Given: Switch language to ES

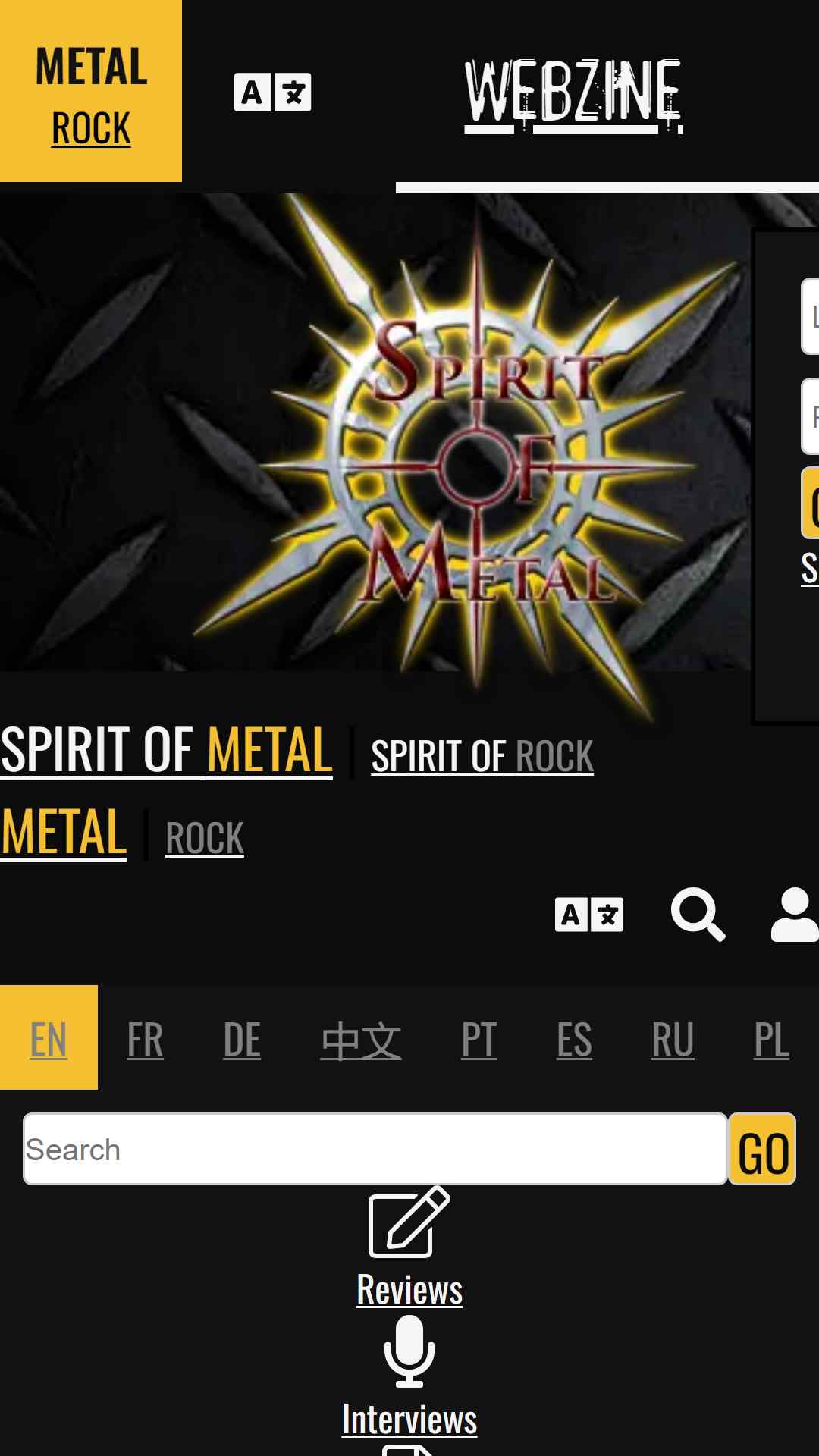Looking at the screenshot, I should pos(574,1039).
